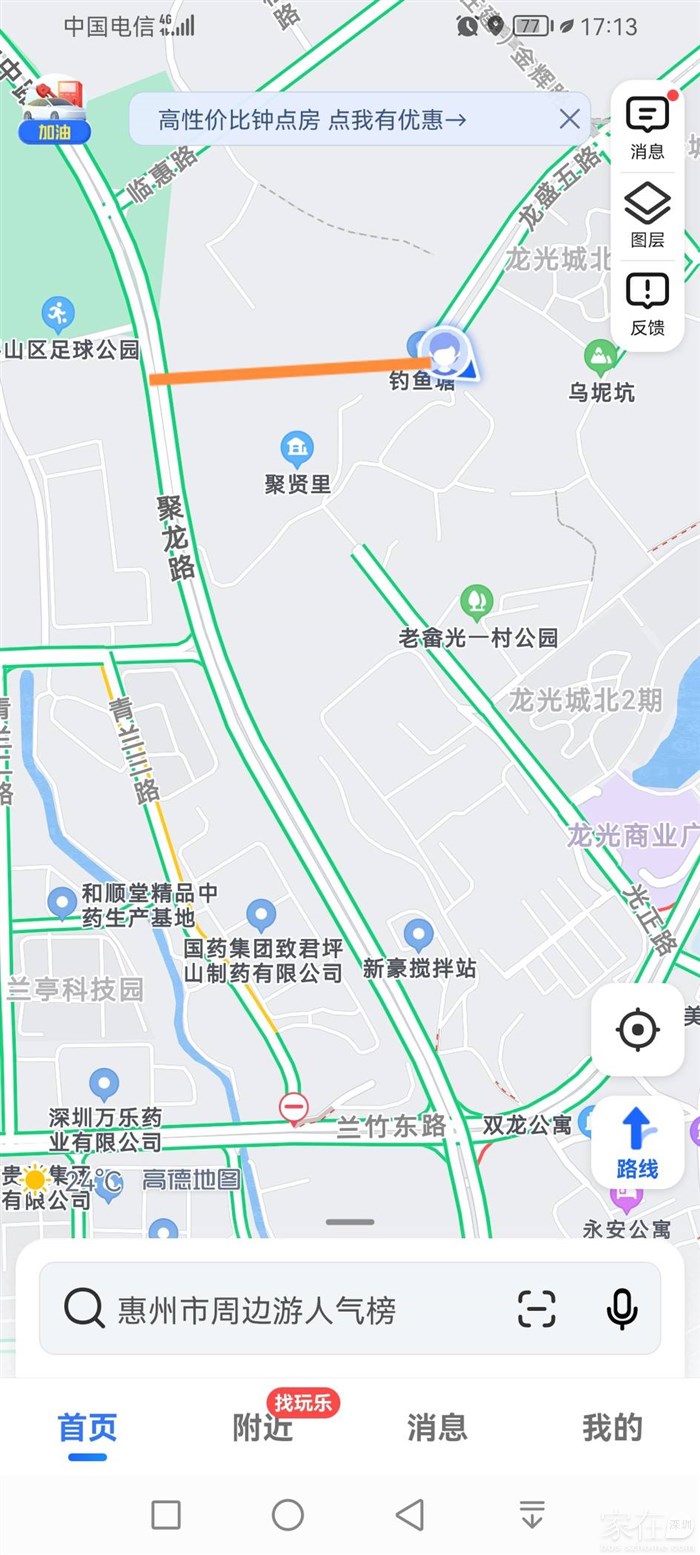Open the 消息 bottom tab
This screenshot has width=700, height=1555.
pos(437,1428)
